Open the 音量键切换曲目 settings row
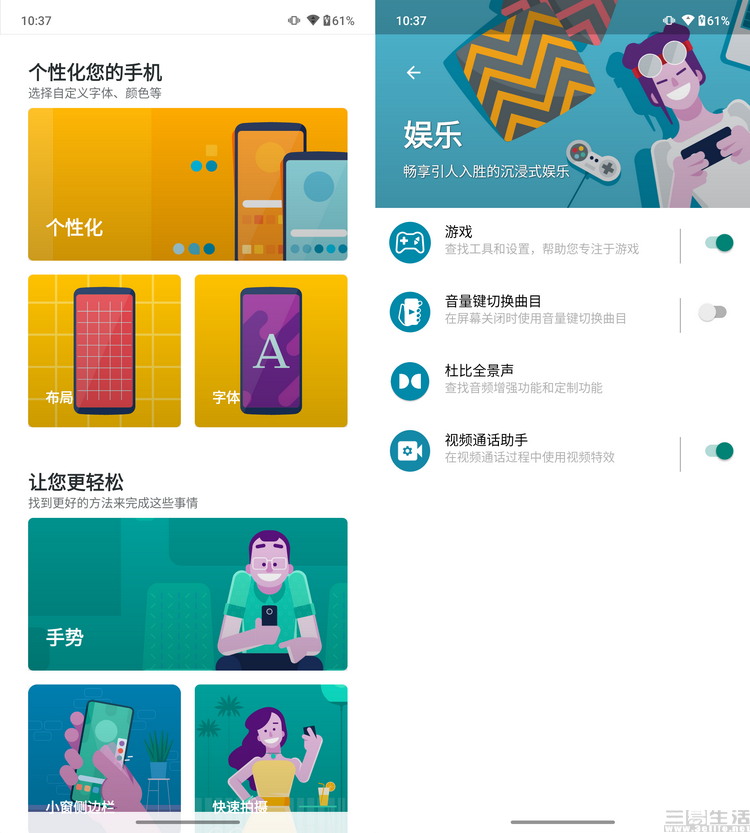This screenshot has width=750, height=833. [530, 310]
